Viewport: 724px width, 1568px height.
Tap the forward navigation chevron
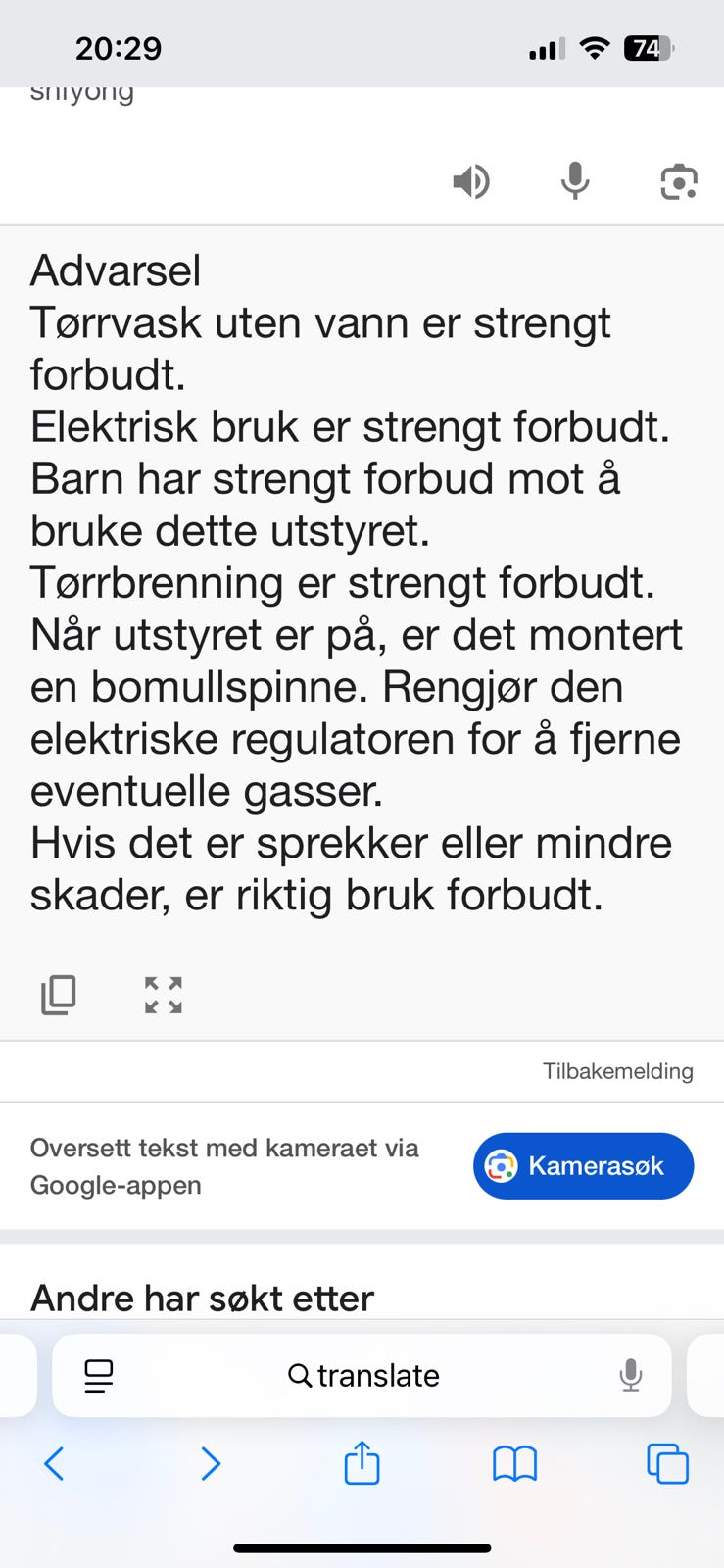point(211,1464)
